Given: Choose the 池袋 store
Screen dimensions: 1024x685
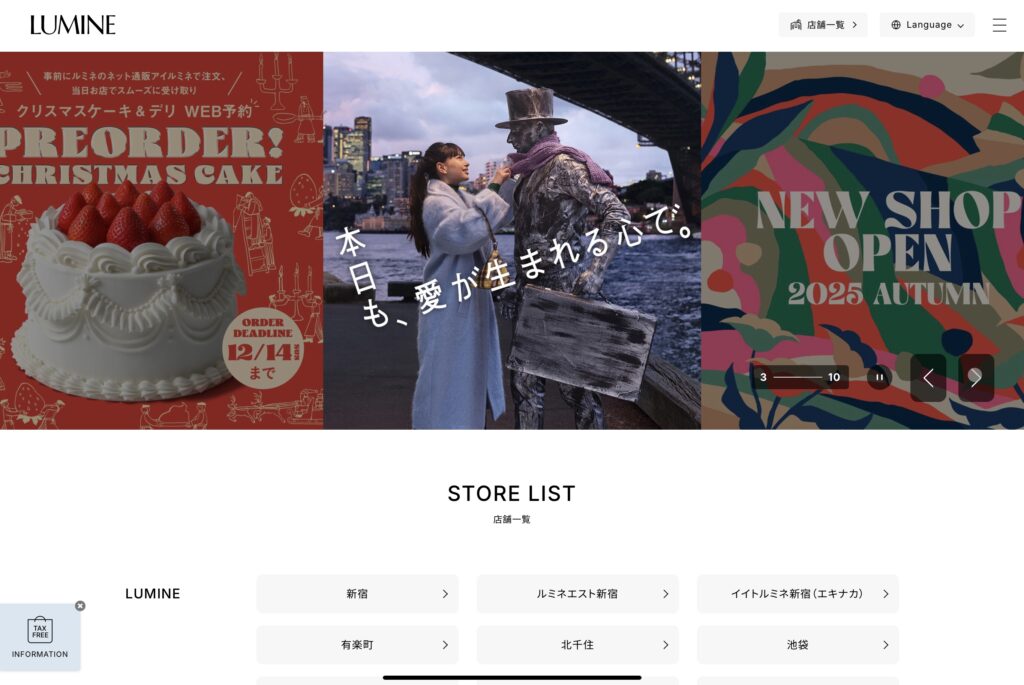Looking at the screenshot, I should (x=797, y=645).
